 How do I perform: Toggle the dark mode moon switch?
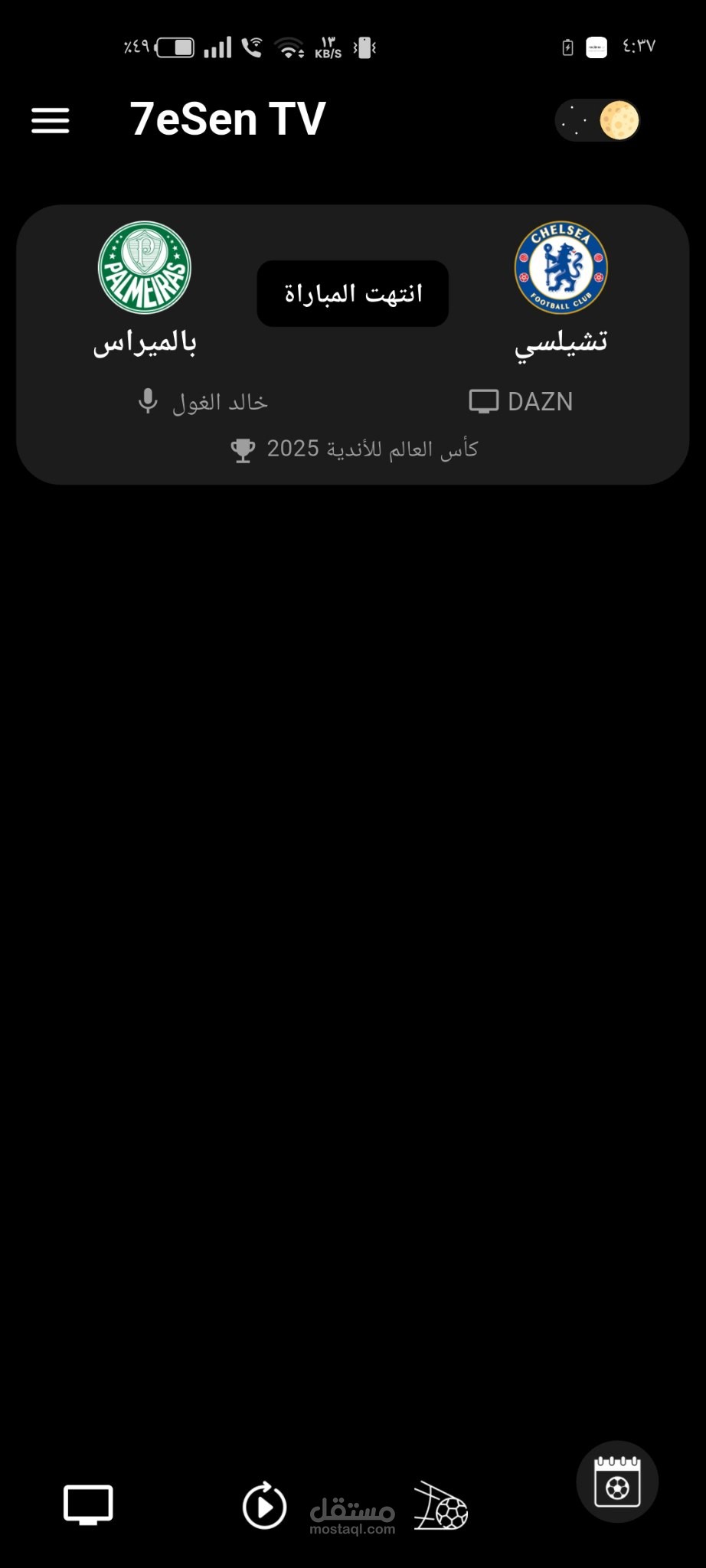pos(597,120)
